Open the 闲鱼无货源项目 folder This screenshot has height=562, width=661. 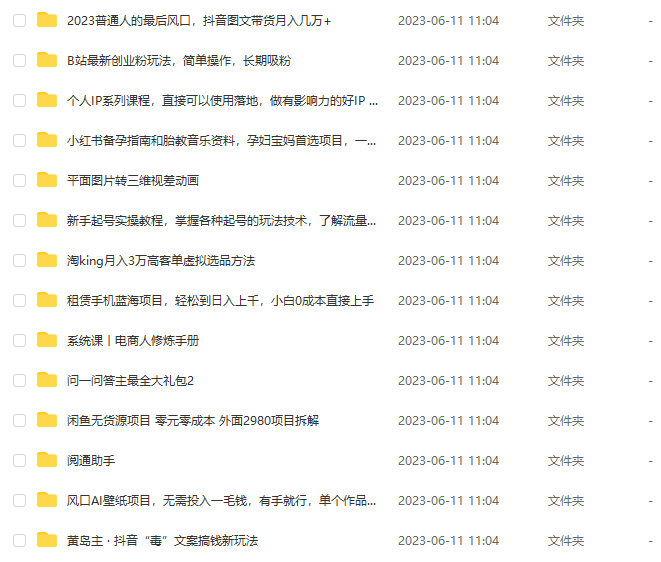pyautogui.click(x=193, y=421)
